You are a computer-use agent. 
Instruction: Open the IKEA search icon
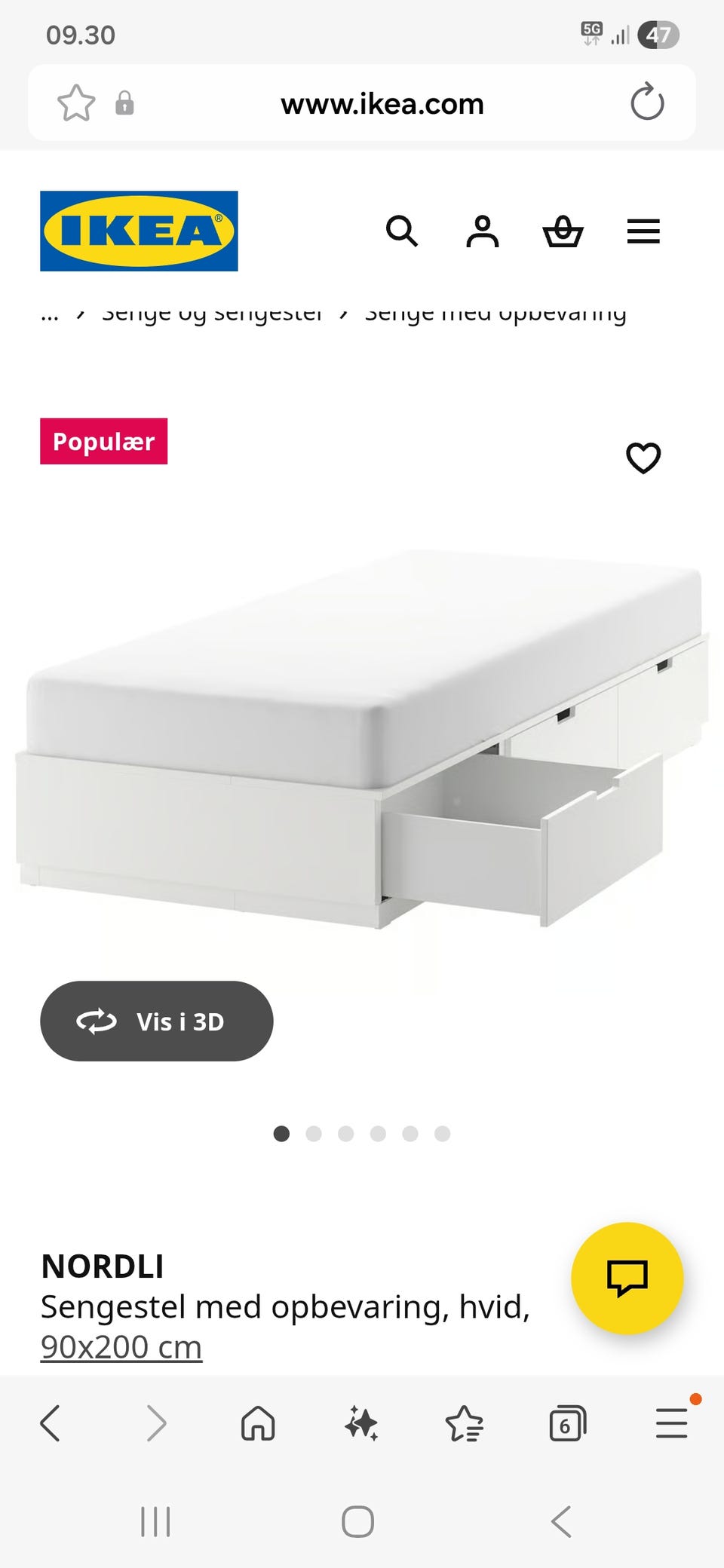pyautogui.click(x=403, y=231)
